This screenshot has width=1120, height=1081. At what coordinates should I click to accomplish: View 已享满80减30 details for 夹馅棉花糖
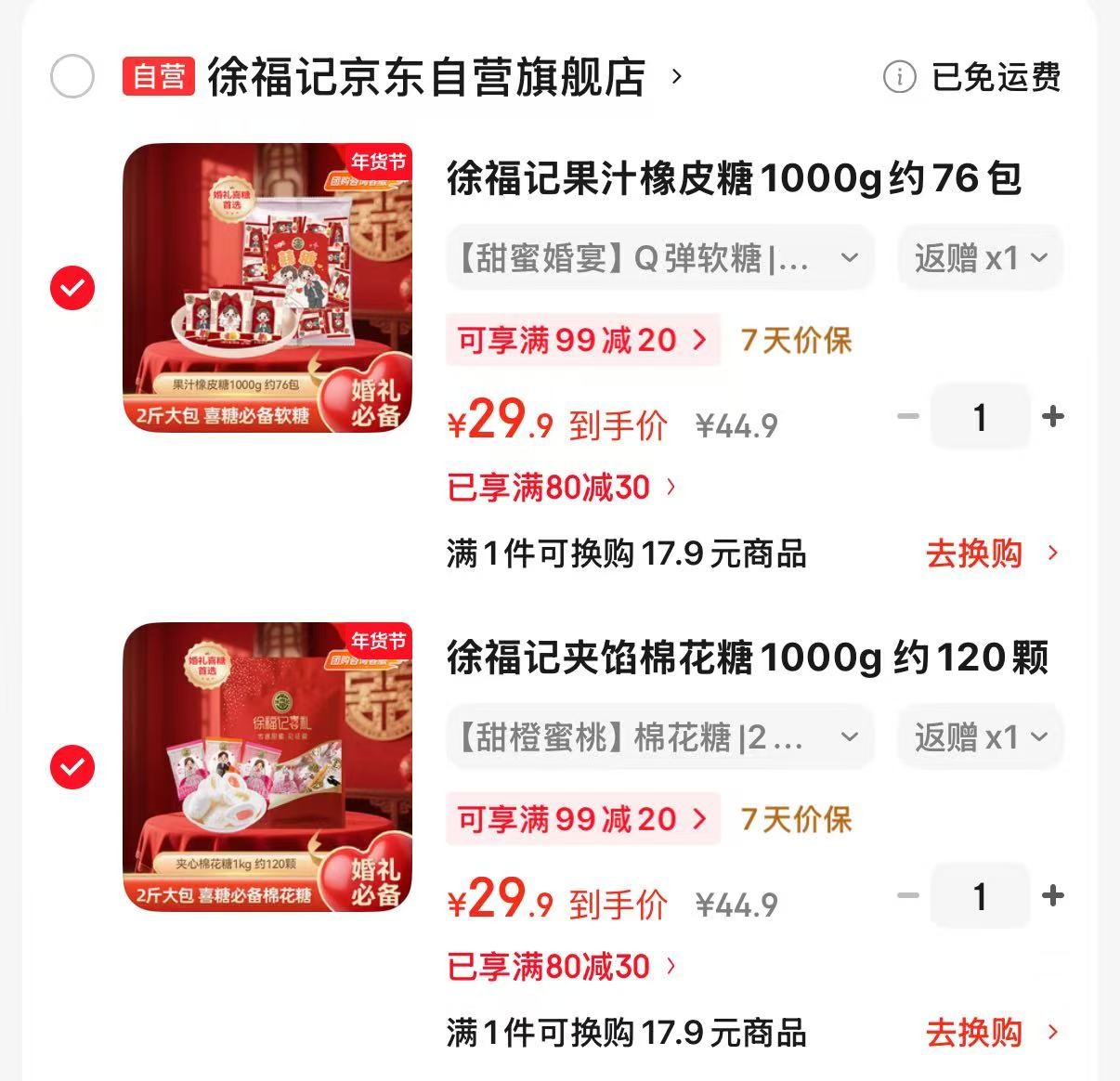coord(562,966)
